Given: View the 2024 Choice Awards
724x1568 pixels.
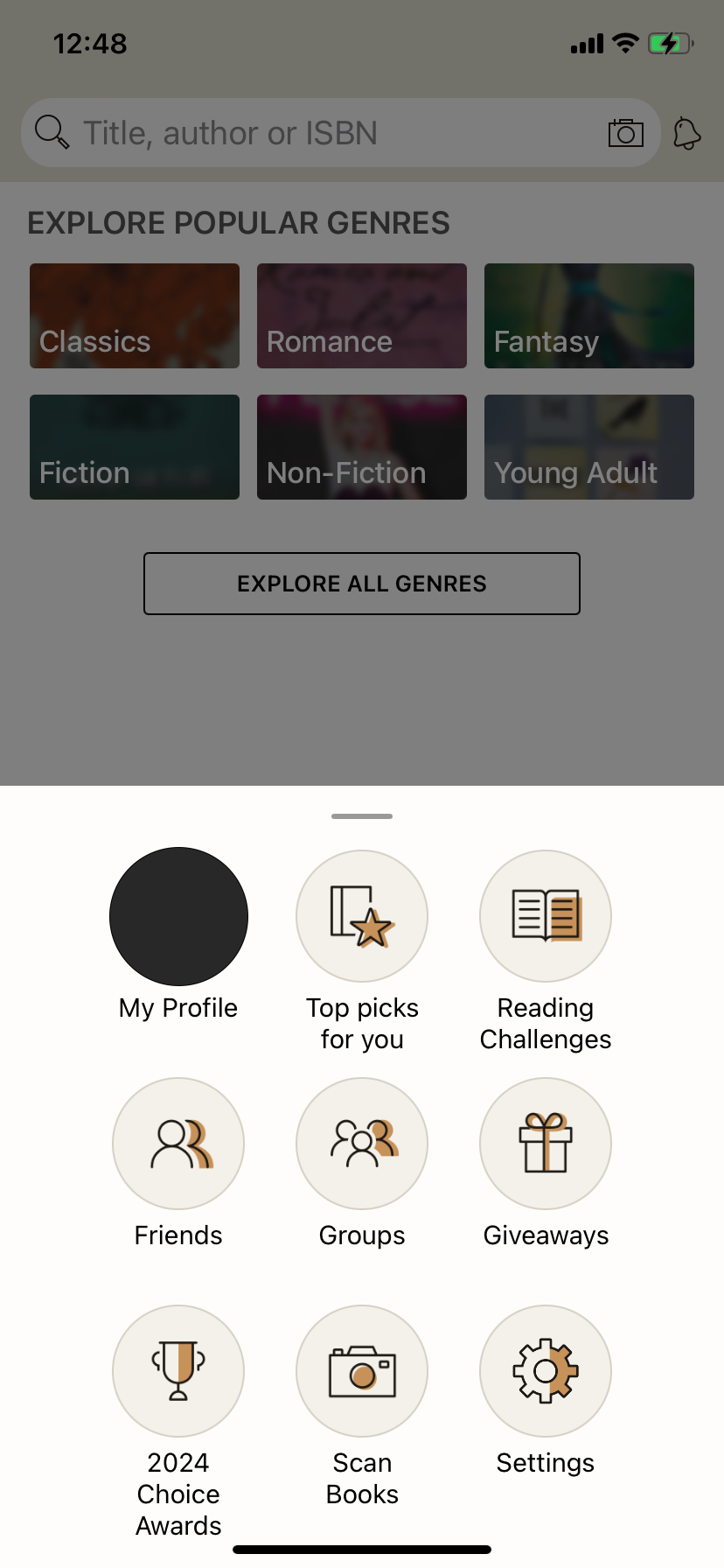Looking at the screenshot, I should click(x=178, y=1371).
